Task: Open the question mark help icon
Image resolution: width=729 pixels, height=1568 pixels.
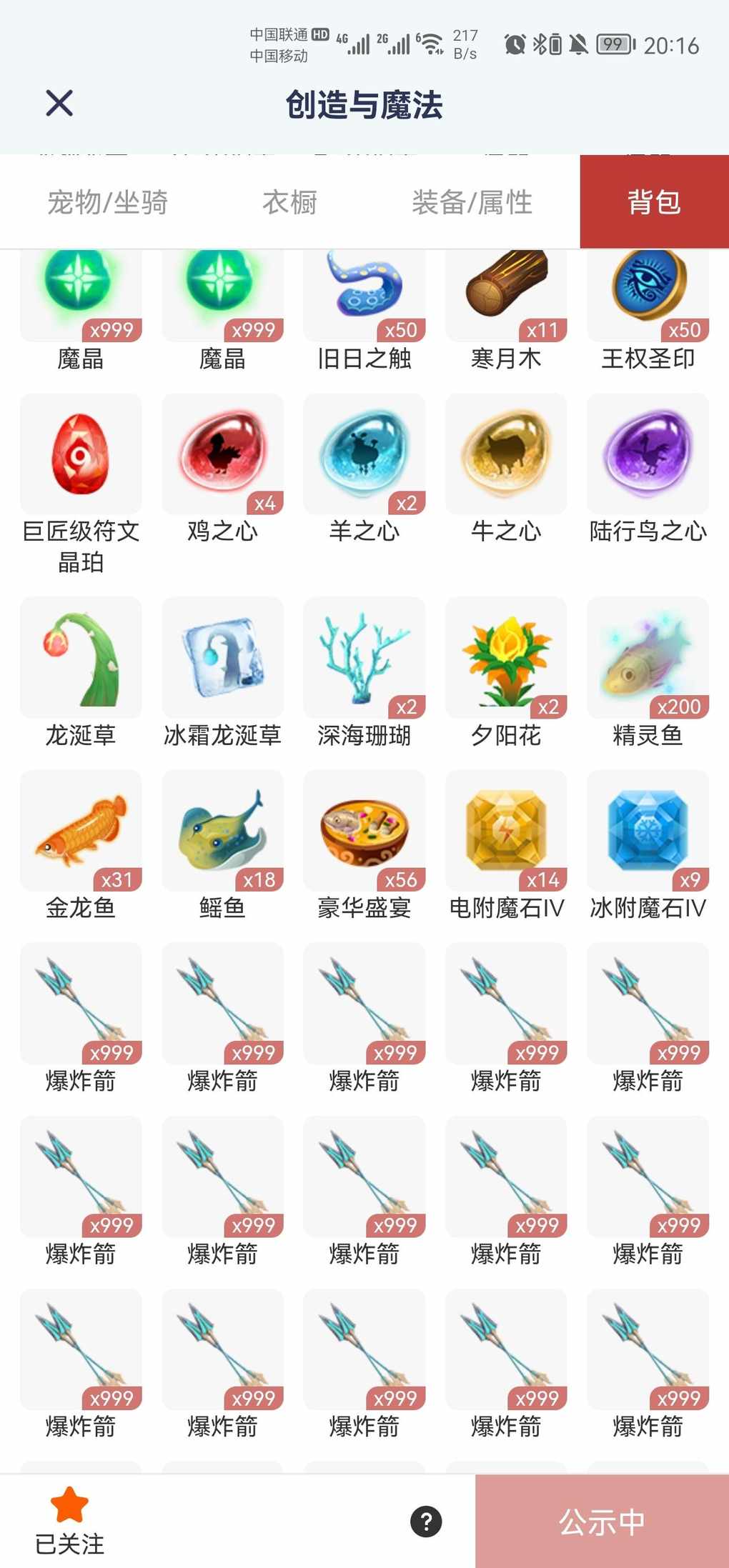Action: [426, 1521]
